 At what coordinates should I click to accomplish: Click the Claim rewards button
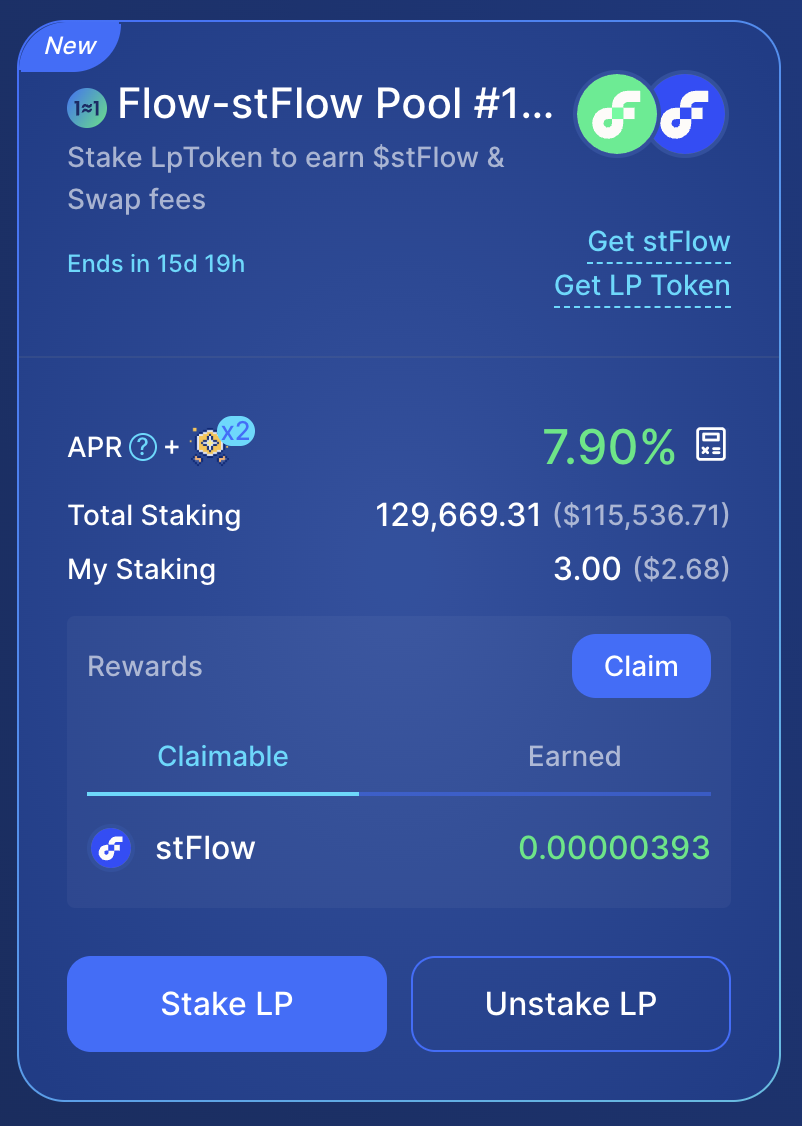[x=641, y=665]
